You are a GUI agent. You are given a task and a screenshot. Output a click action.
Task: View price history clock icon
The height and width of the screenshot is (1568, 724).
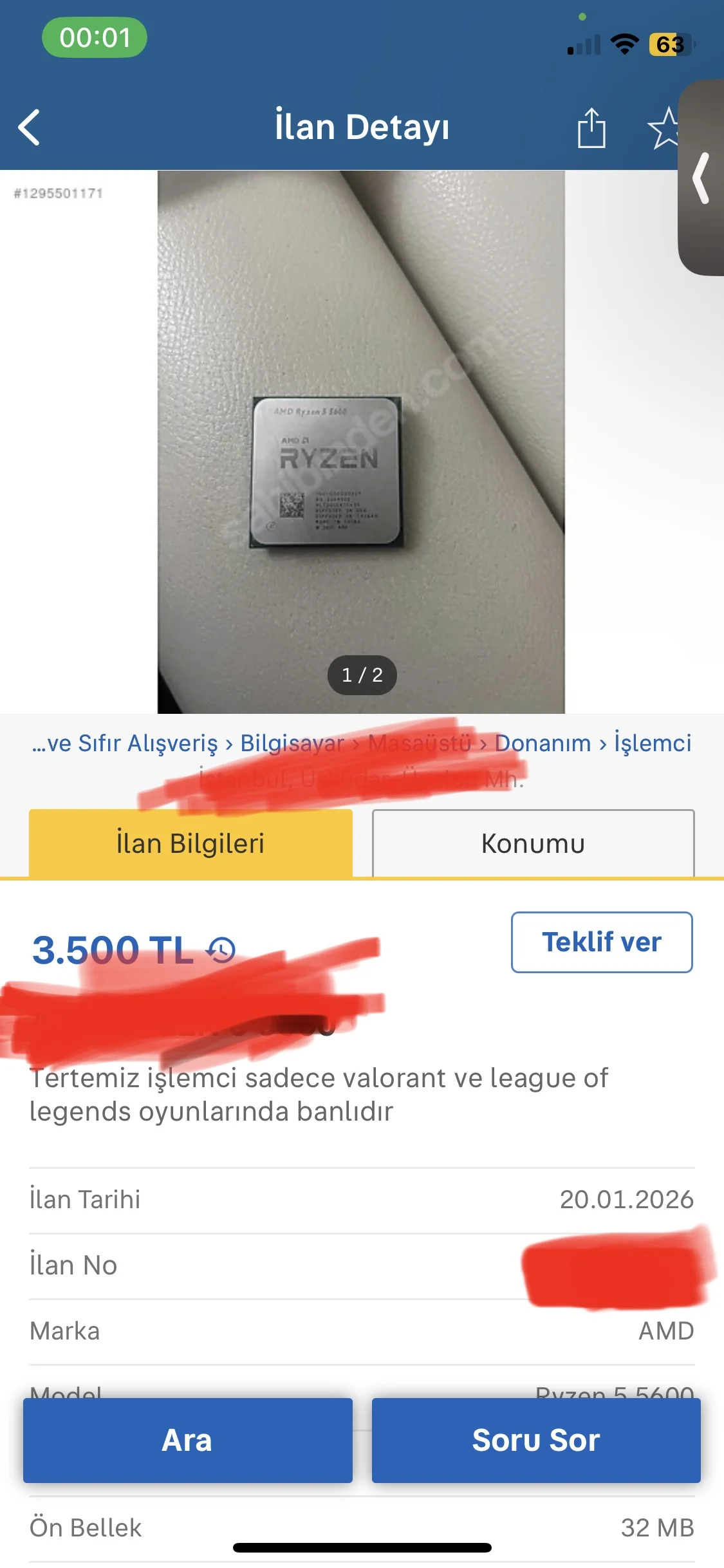click(221, 950)
